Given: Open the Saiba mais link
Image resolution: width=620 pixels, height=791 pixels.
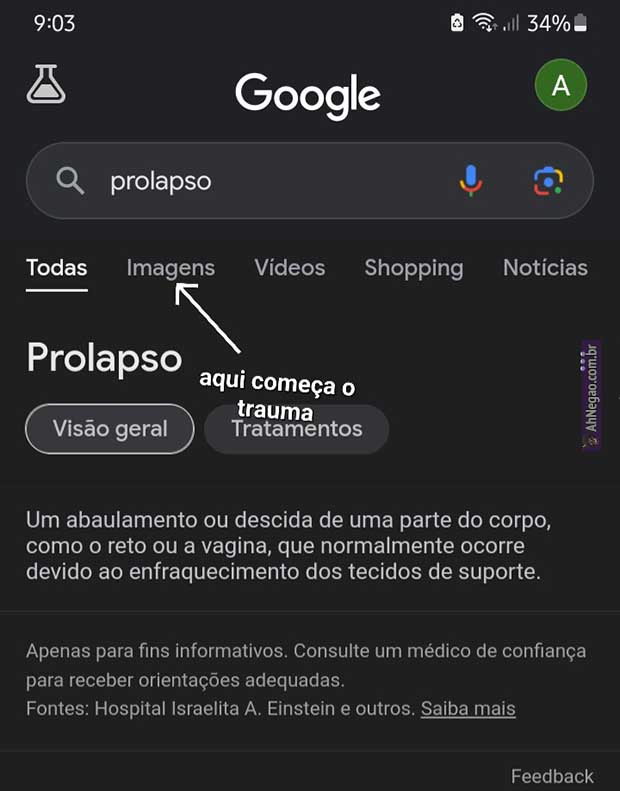Looking at the screenshot, I should (x=468, y=709).
